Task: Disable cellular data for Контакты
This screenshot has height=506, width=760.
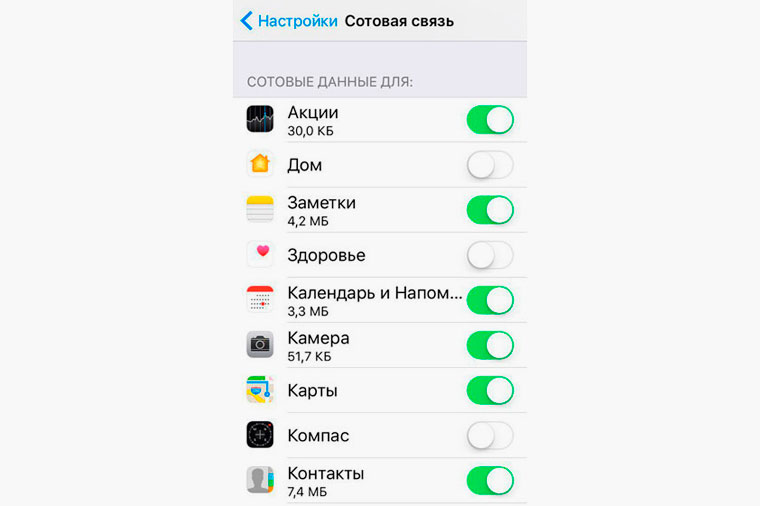Action: (490, 481)
